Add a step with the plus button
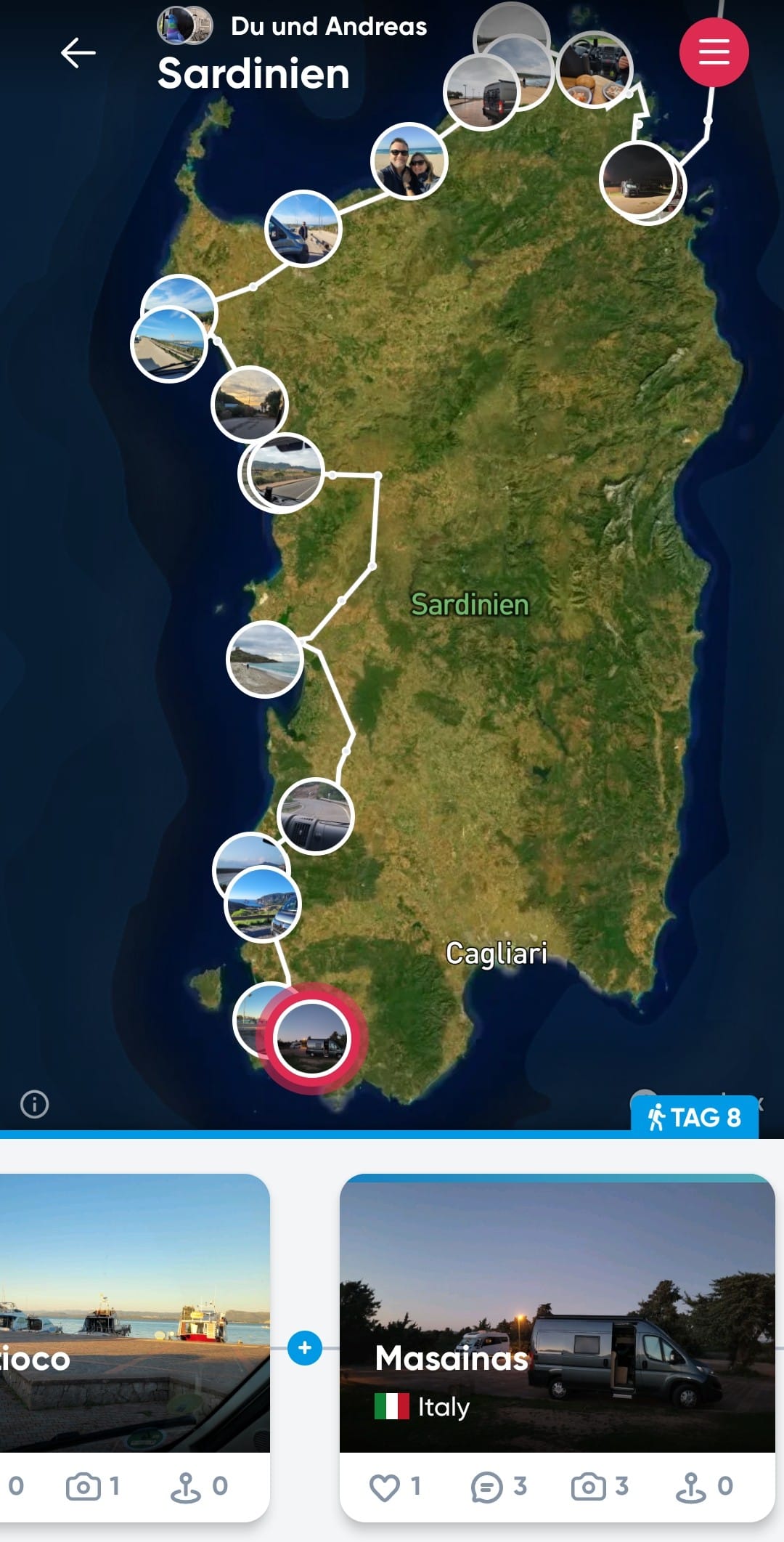The width and height of the screenshot is (784, 1542). point(305,1348)
